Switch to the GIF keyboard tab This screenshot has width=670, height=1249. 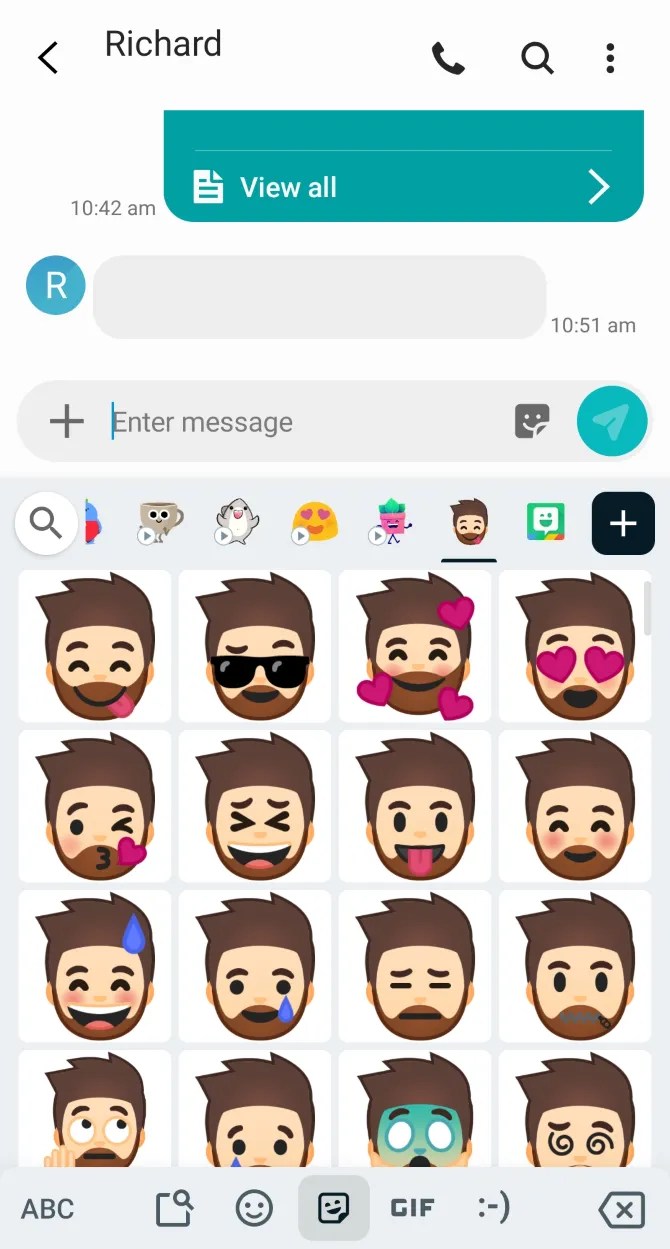tap(412, 1208)
